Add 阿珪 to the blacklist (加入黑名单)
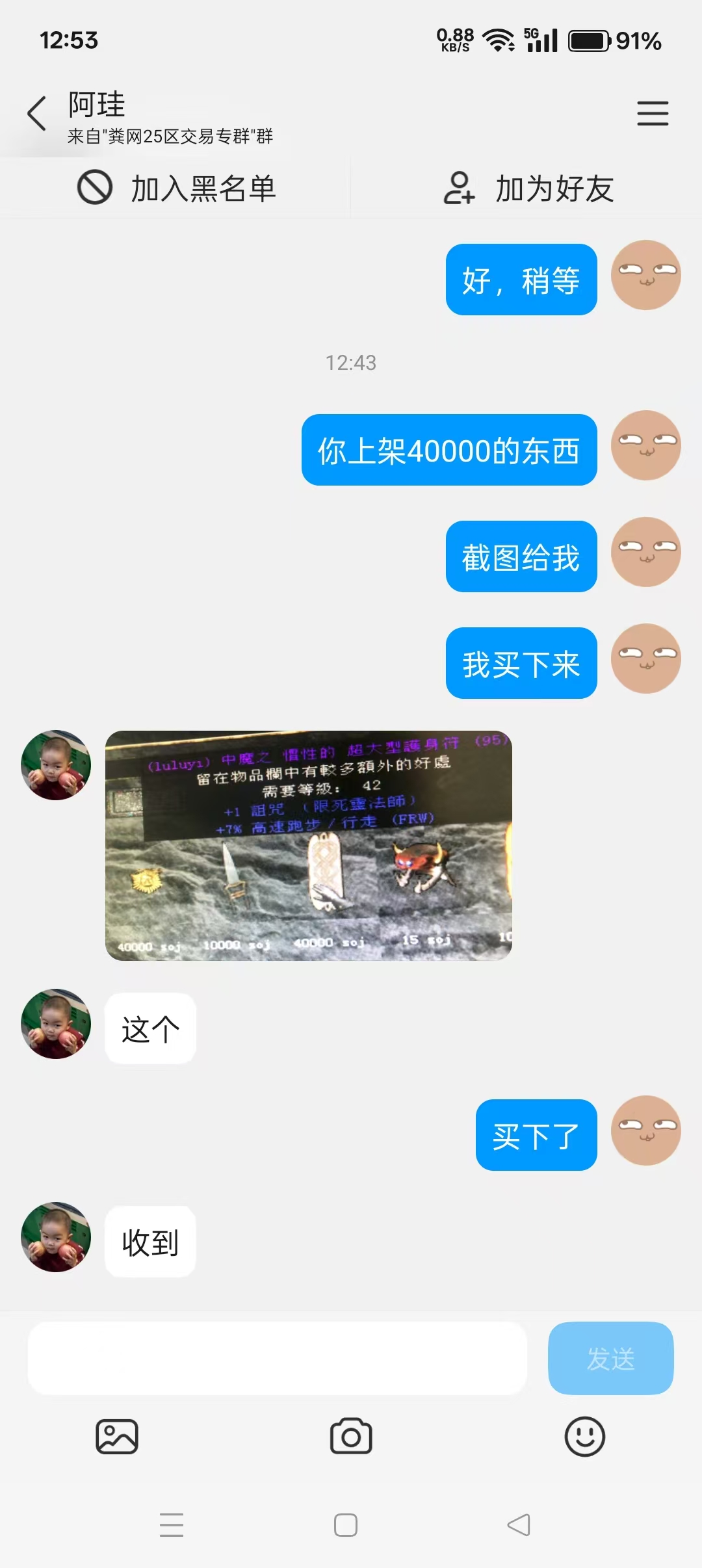This screenshot has width=702, height=1568. (x=177, y=189)
